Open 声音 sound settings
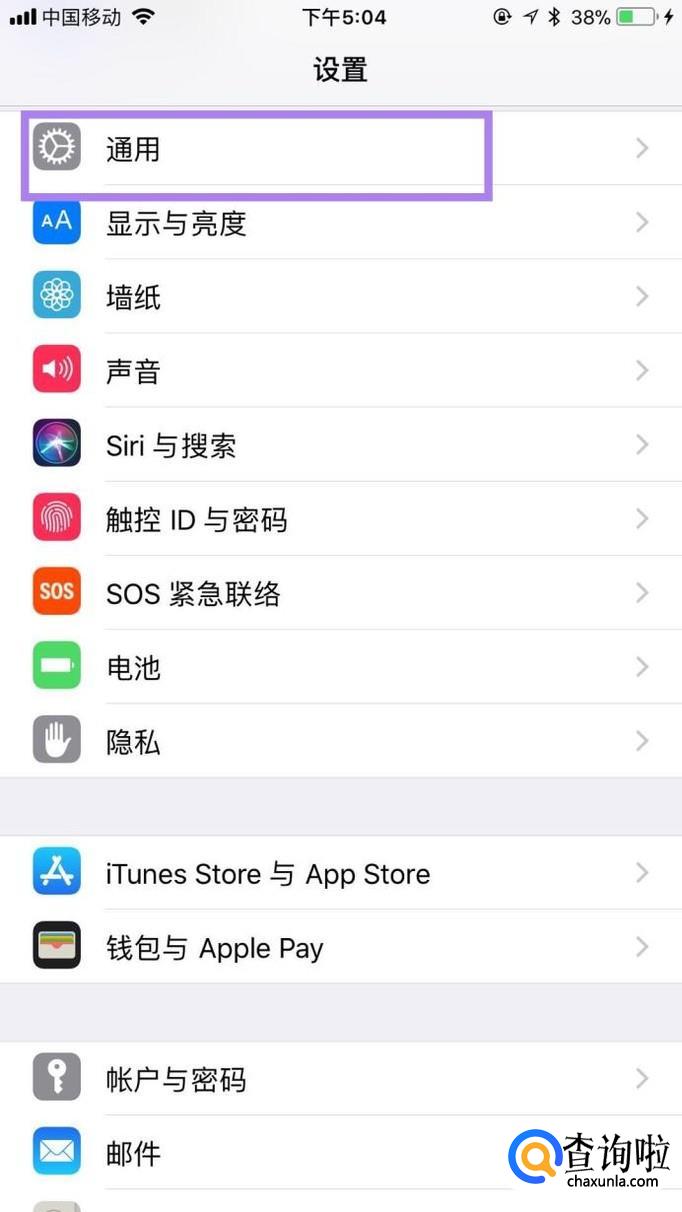The image size is (682, 1212). 340,371
